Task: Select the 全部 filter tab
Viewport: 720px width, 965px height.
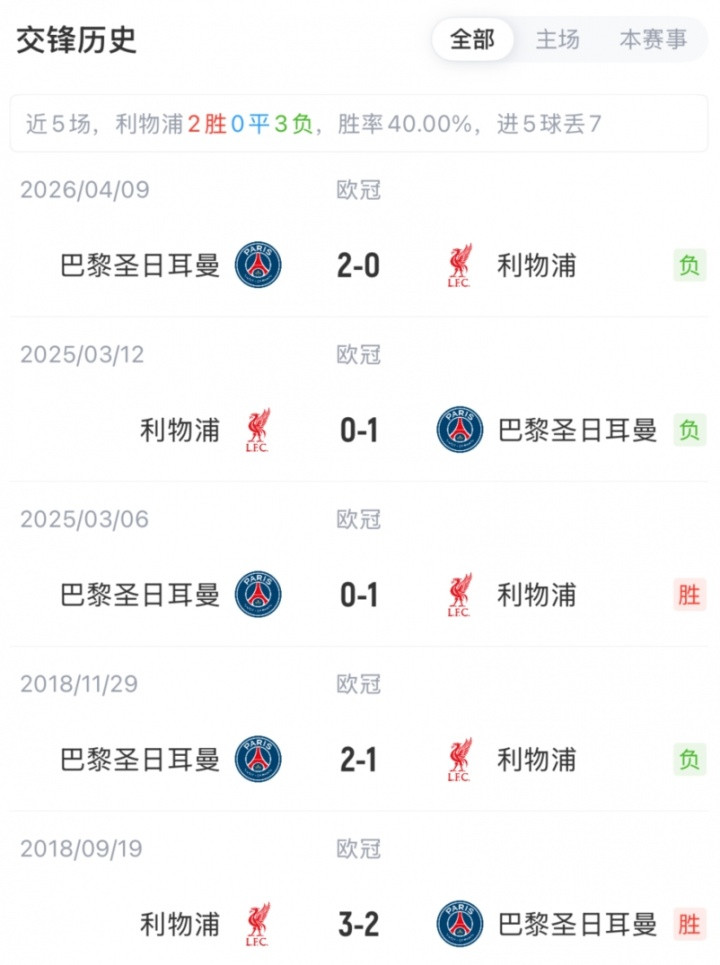Action: coord(472,40)
